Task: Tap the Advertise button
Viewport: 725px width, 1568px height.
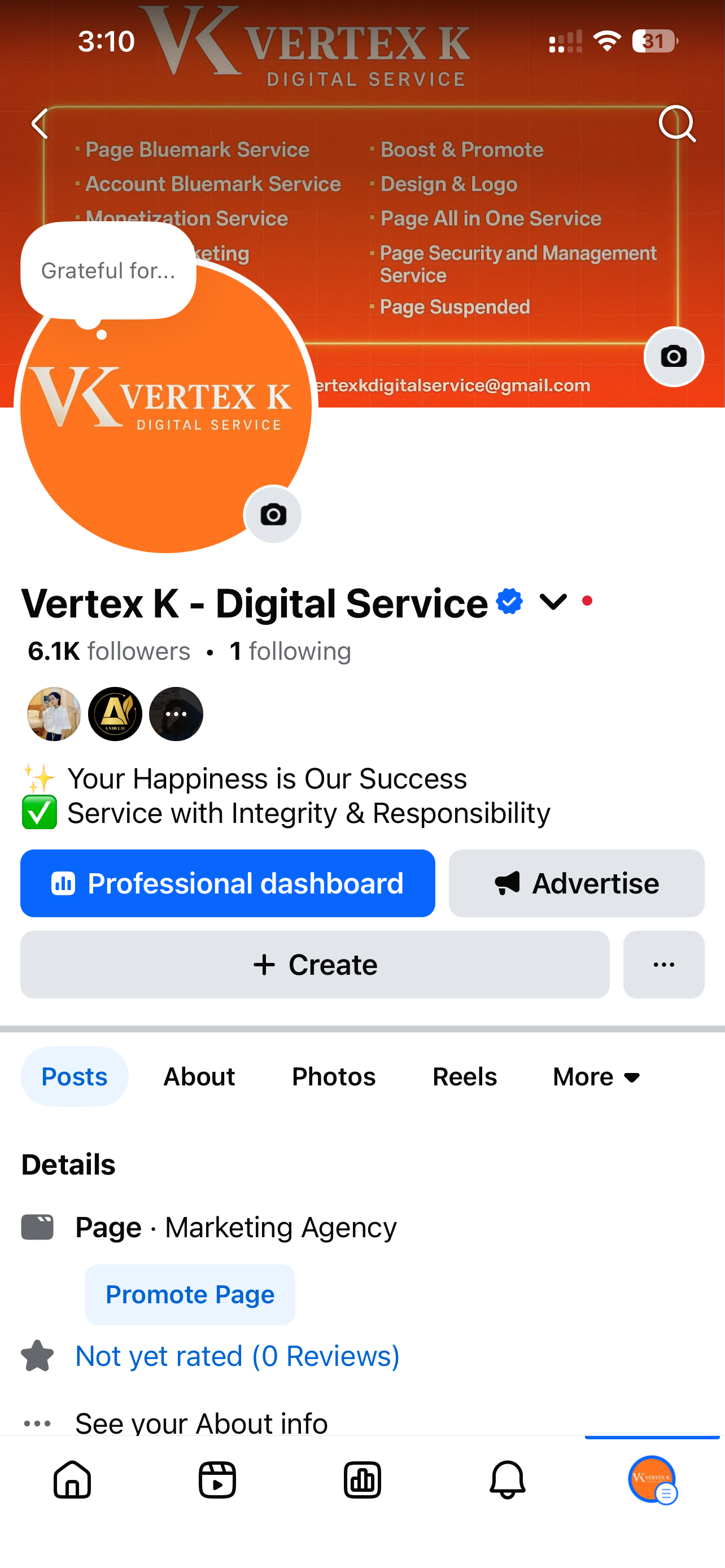Action: coord(576,883)
